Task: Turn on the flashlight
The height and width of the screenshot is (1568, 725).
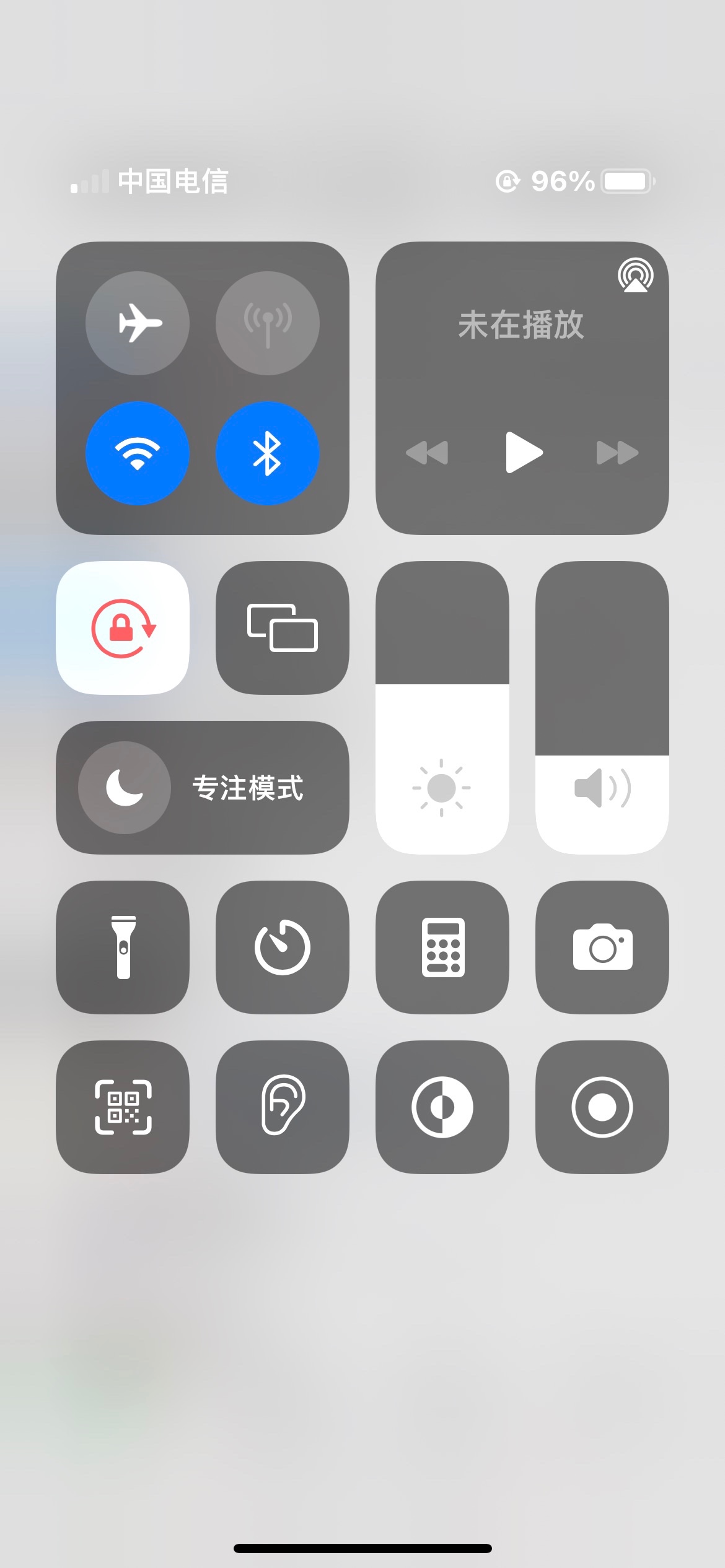Action: pos(123,947)
